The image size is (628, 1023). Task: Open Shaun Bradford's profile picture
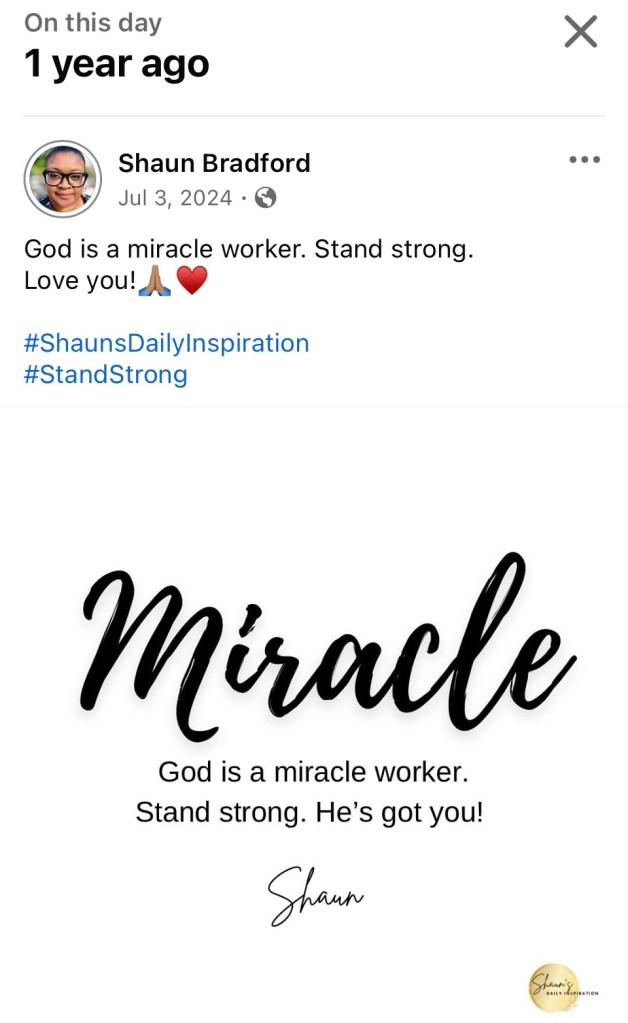click(x=62, y=179)
